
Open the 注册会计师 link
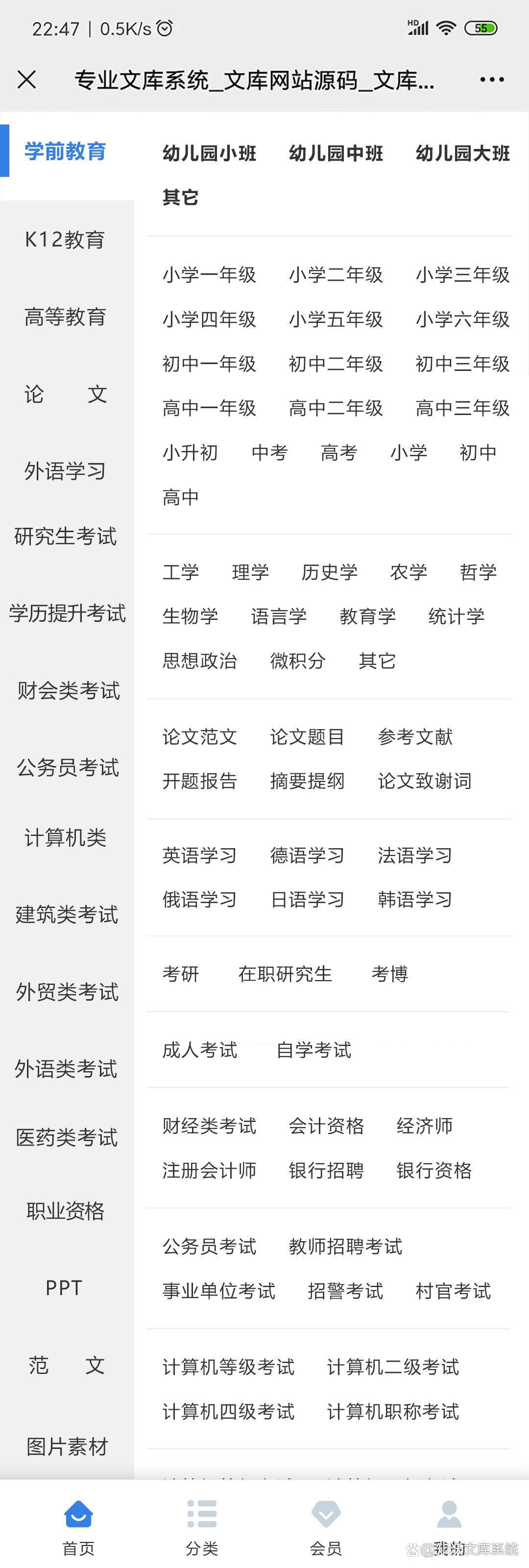pyautogui.click(x=210, y=1170)
